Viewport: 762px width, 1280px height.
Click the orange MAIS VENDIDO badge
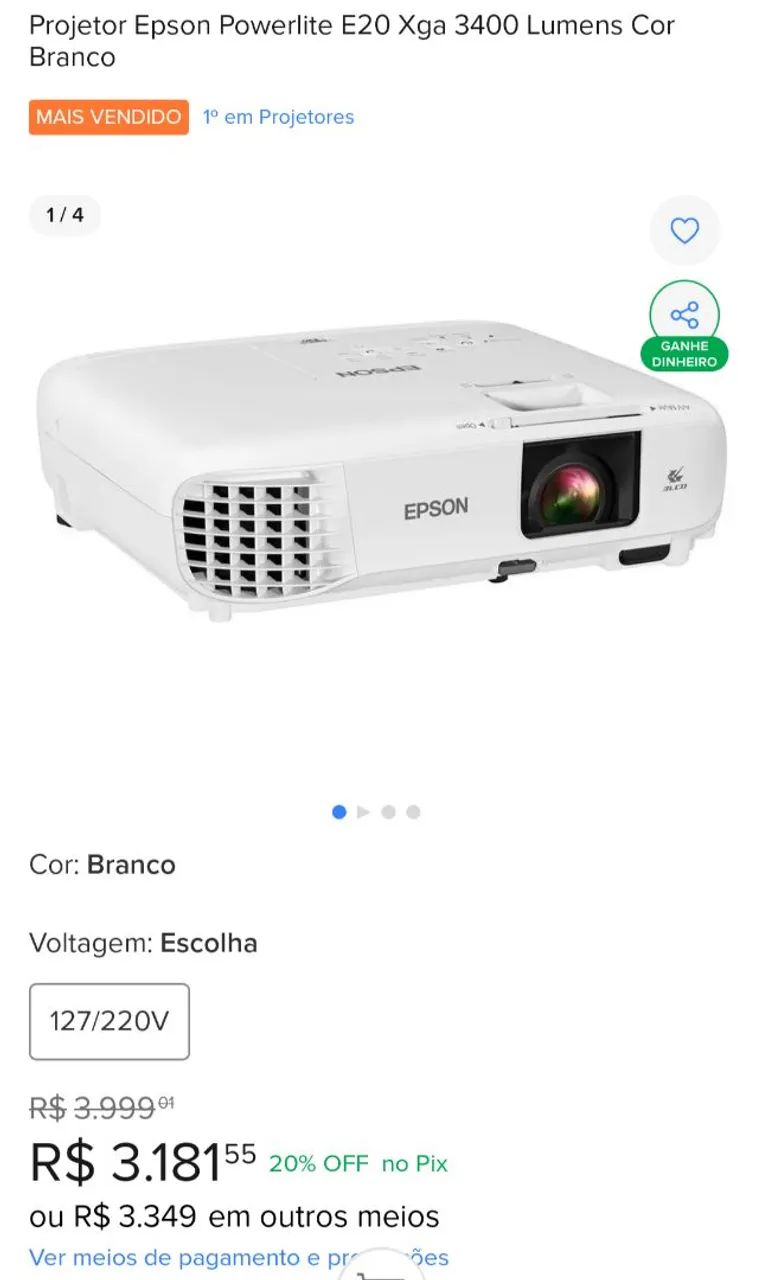[108, 117]
